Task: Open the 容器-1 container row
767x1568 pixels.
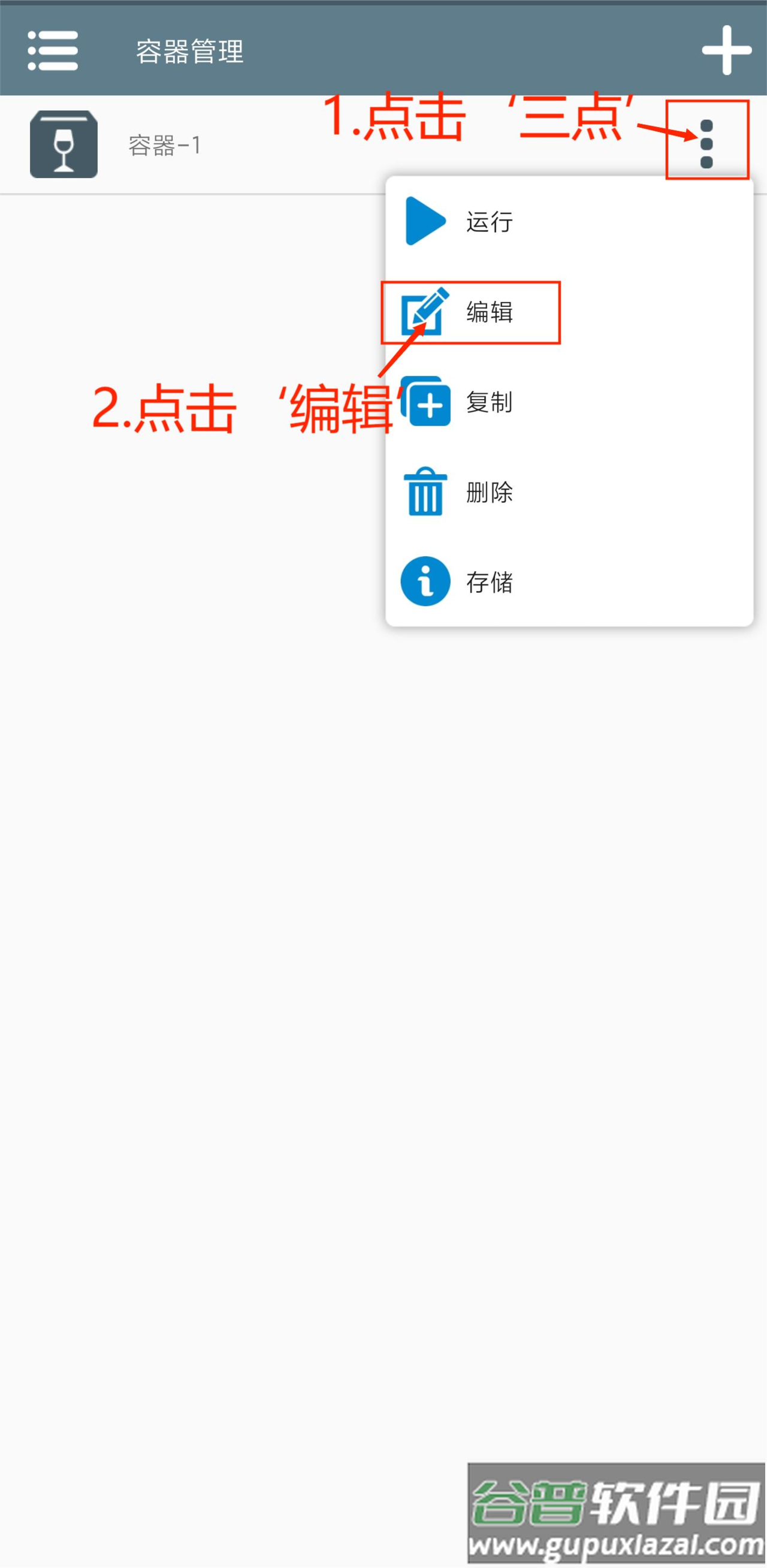Action: (x=164, y=145)
